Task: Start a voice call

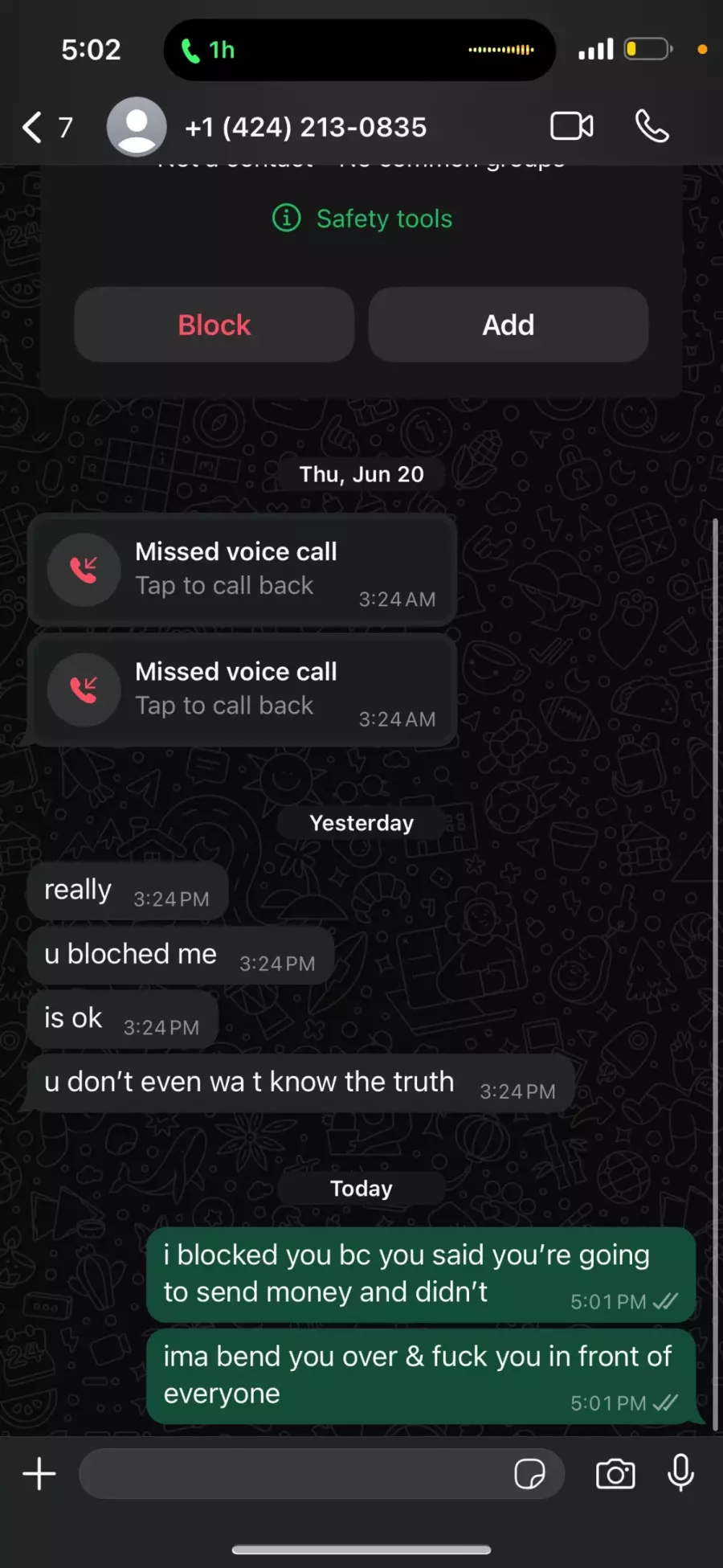Action: [x=652, y=127]
